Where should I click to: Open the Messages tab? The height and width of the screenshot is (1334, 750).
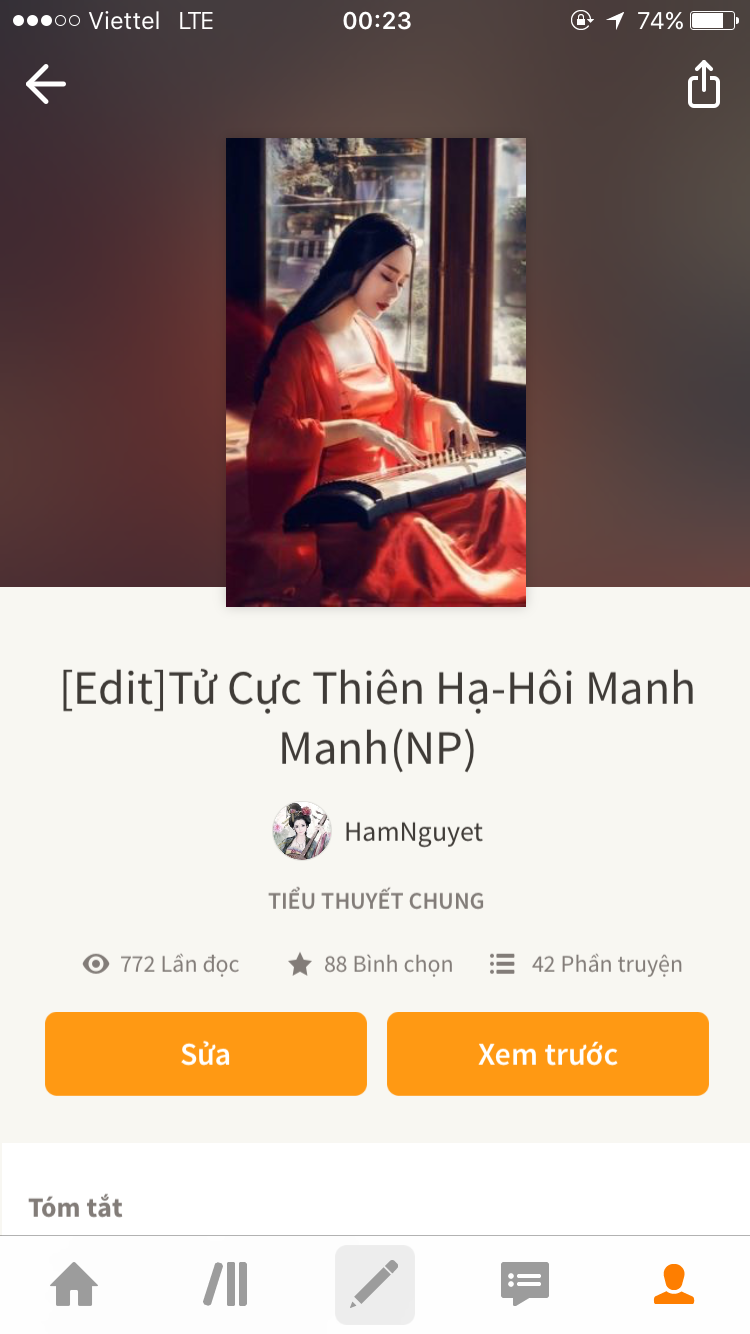pyautogui.click(x=525, y=1284)
